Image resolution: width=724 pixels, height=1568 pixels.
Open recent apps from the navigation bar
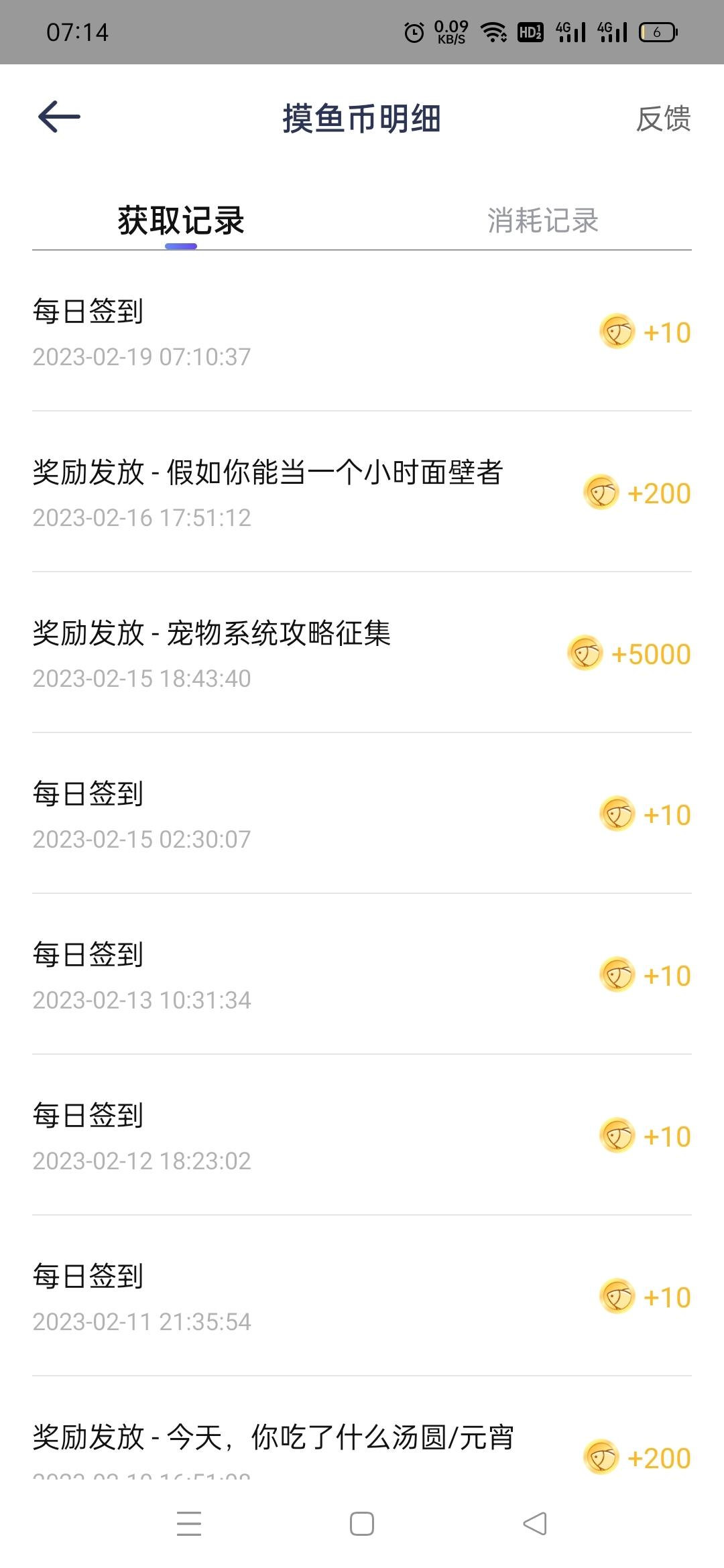click(x=189, y=1524)
